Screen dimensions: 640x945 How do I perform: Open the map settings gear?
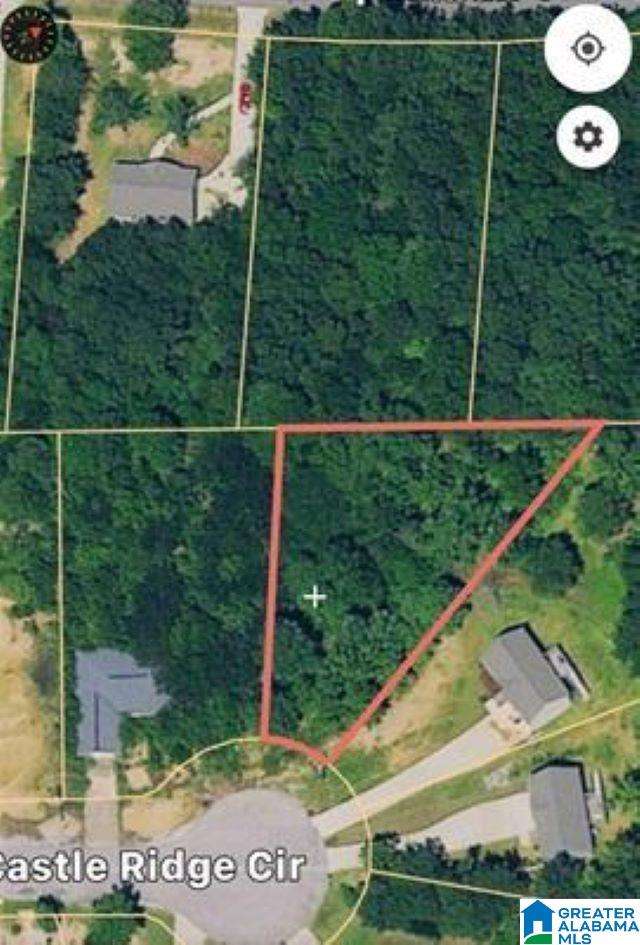[588, 136]
